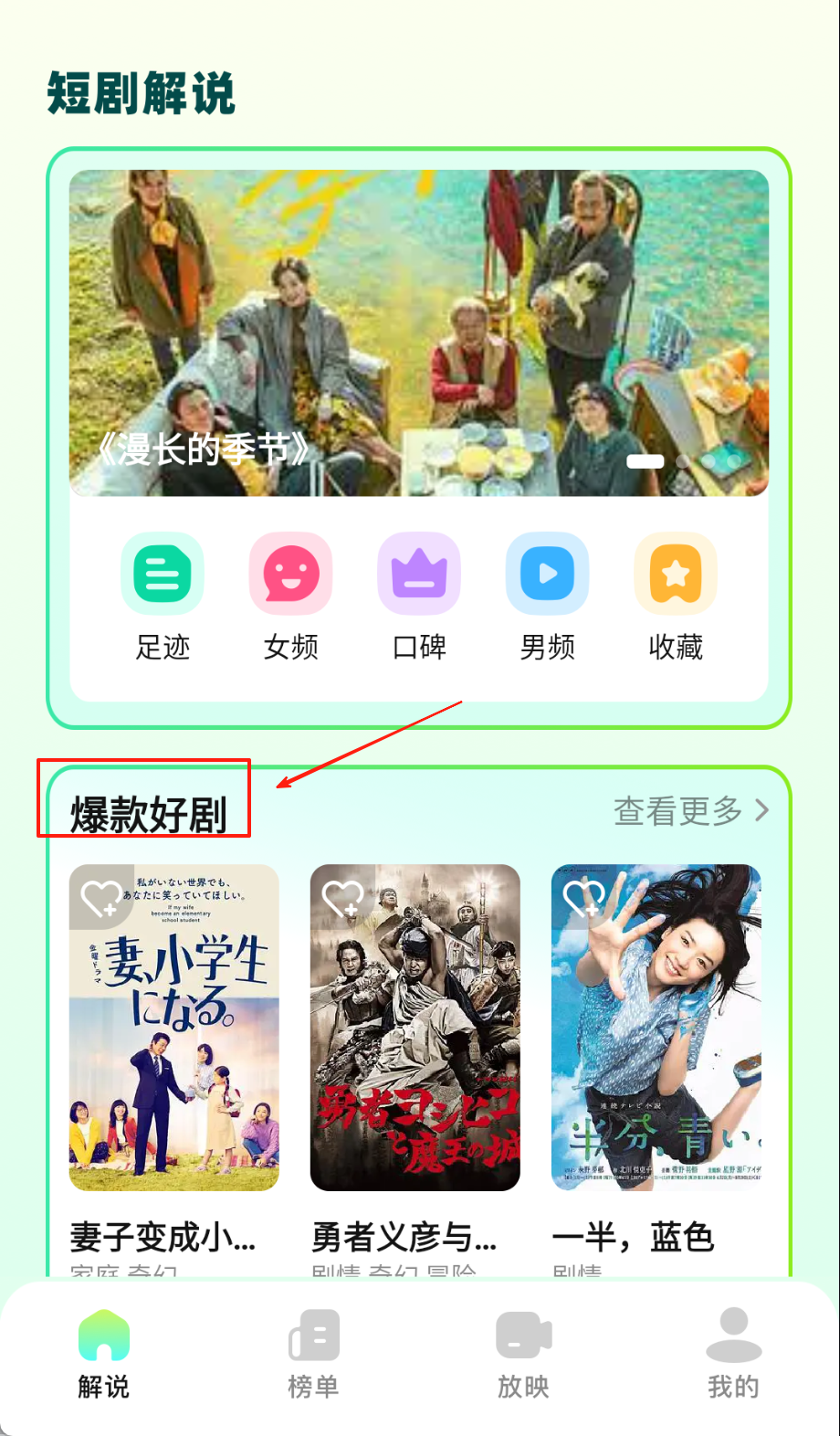Screen dimensions: 840x1436
Task: Select the 解说 tab
Action: [103, 1353]
